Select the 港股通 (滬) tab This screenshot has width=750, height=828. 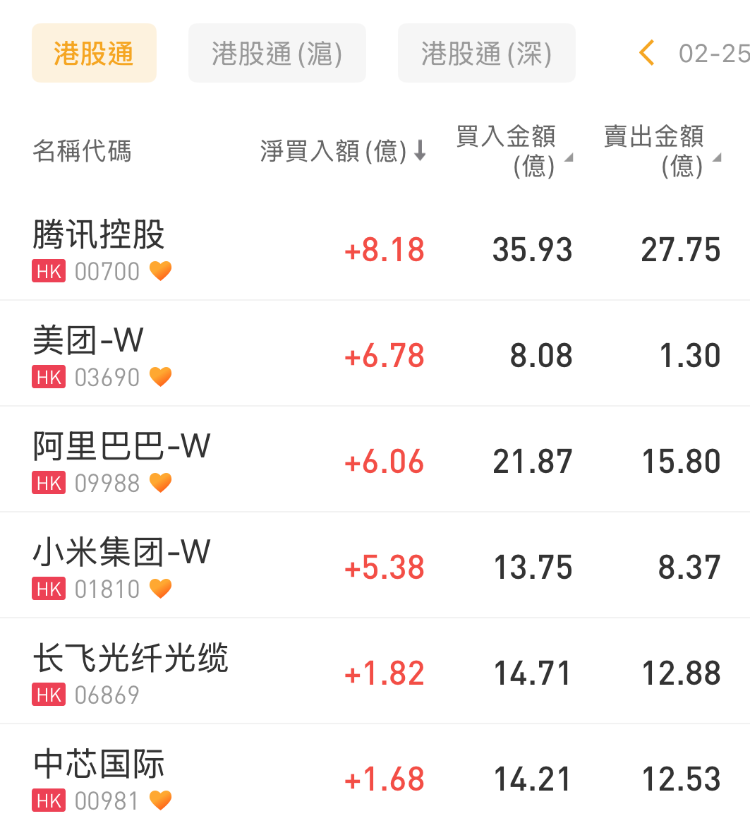click(277, 53)
